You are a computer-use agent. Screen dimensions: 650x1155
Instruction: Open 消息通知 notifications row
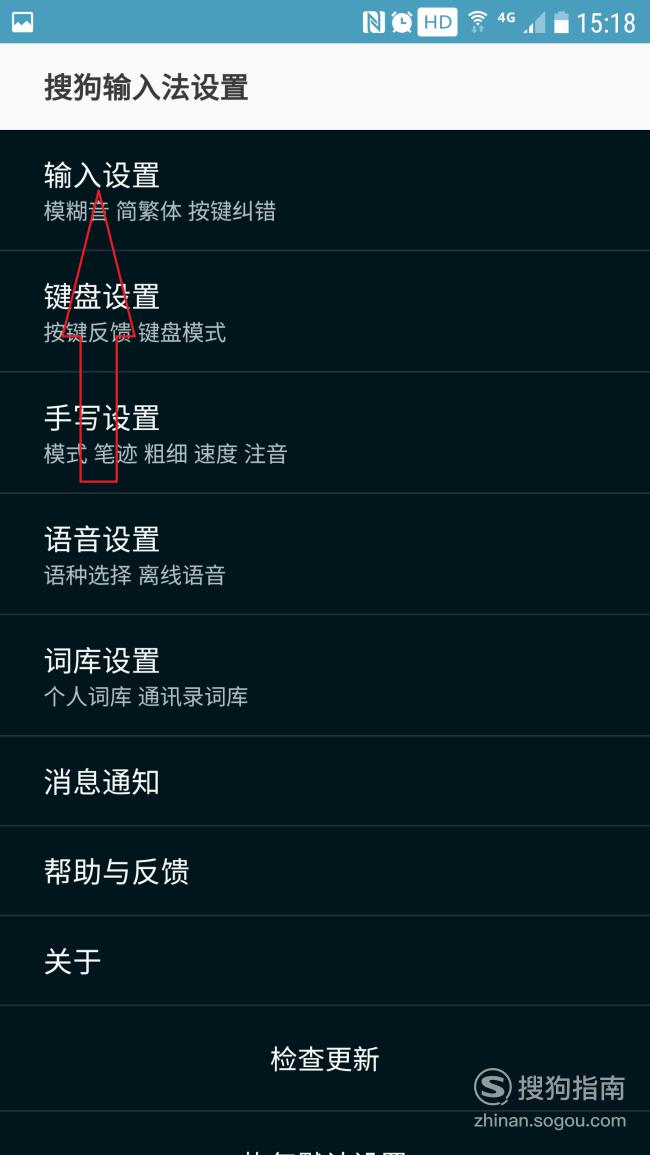325,782
